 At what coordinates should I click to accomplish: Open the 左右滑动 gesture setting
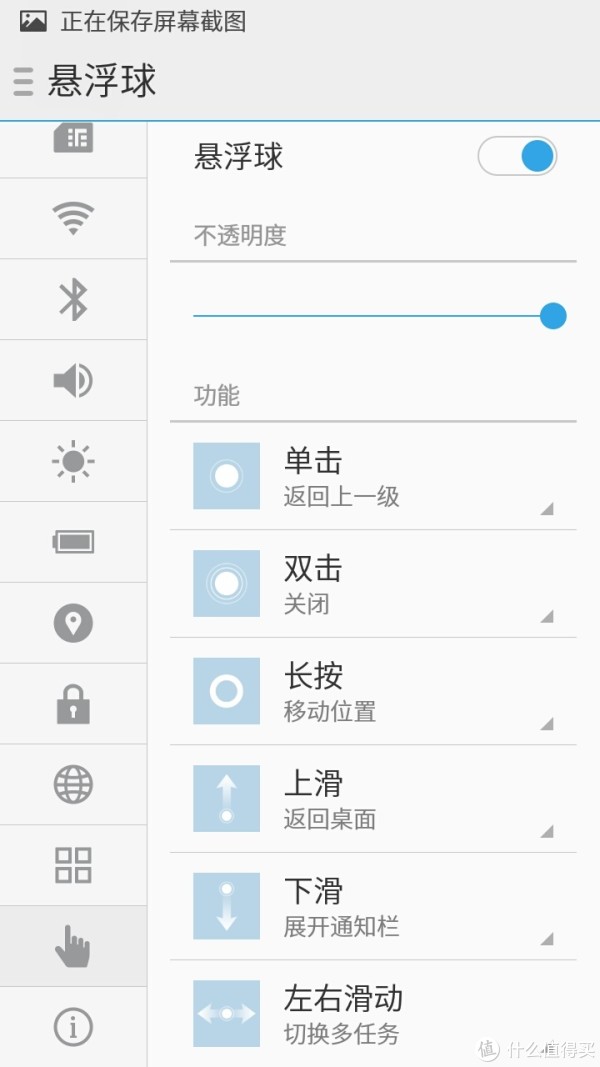pos(373,1014)
